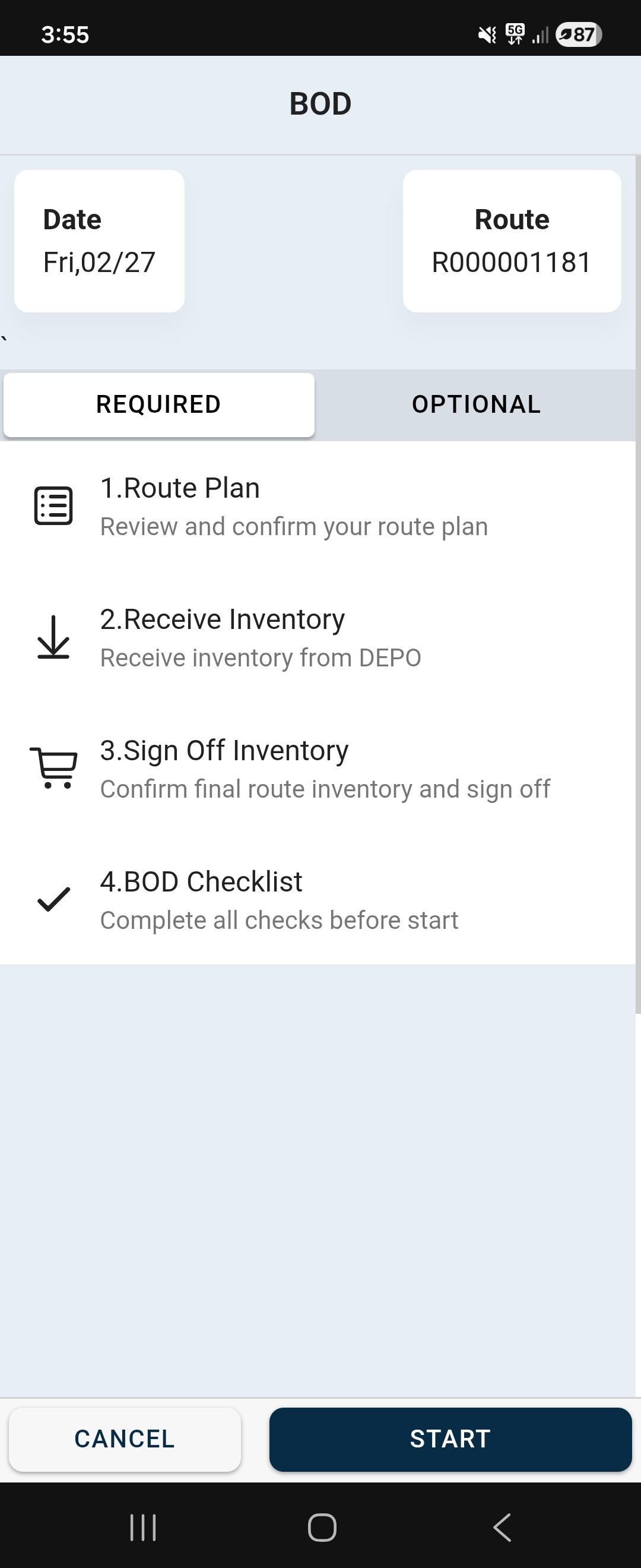Tap the CANCEL button
The image size is (641, 1568).
[x=123, y=1439]
